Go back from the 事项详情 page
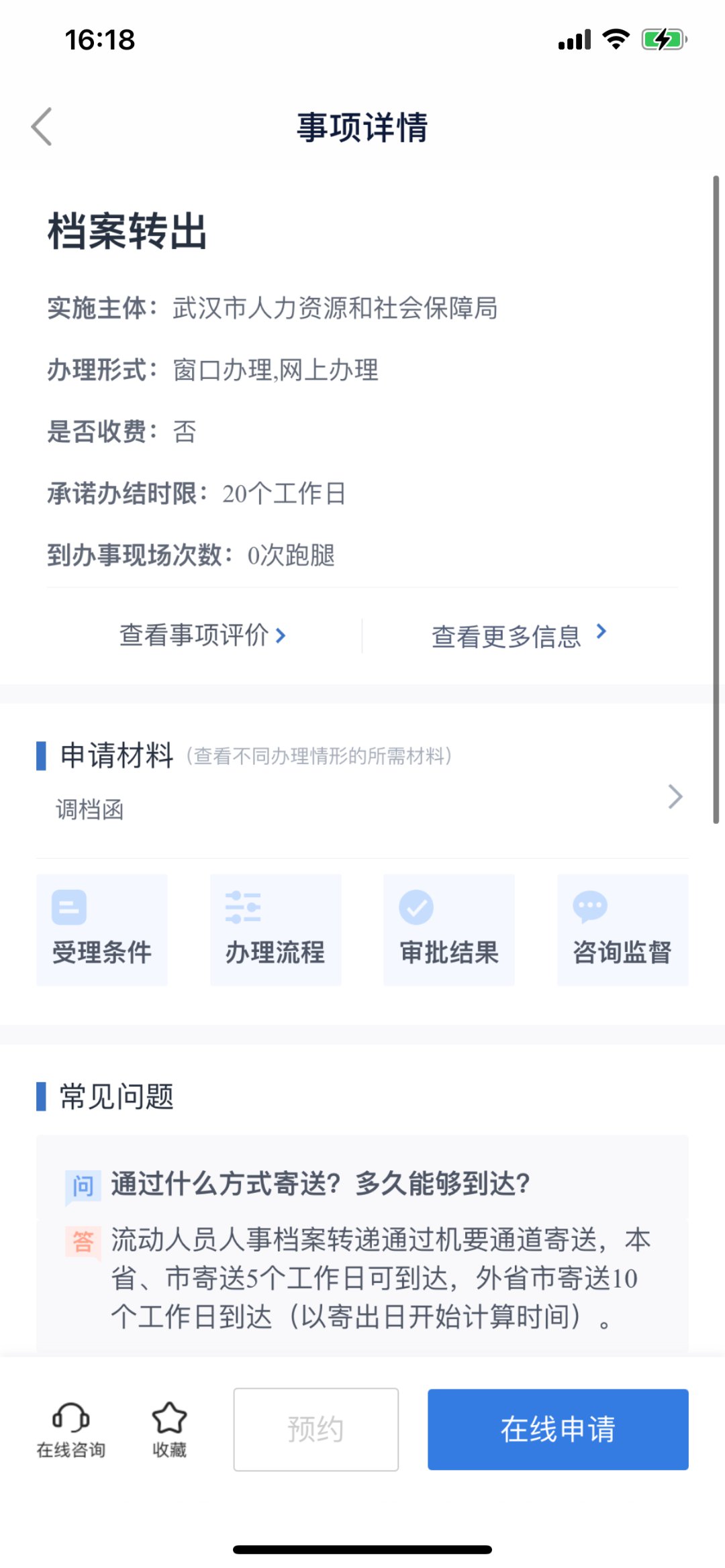725x1568 pixels. [x=42, y=126]
